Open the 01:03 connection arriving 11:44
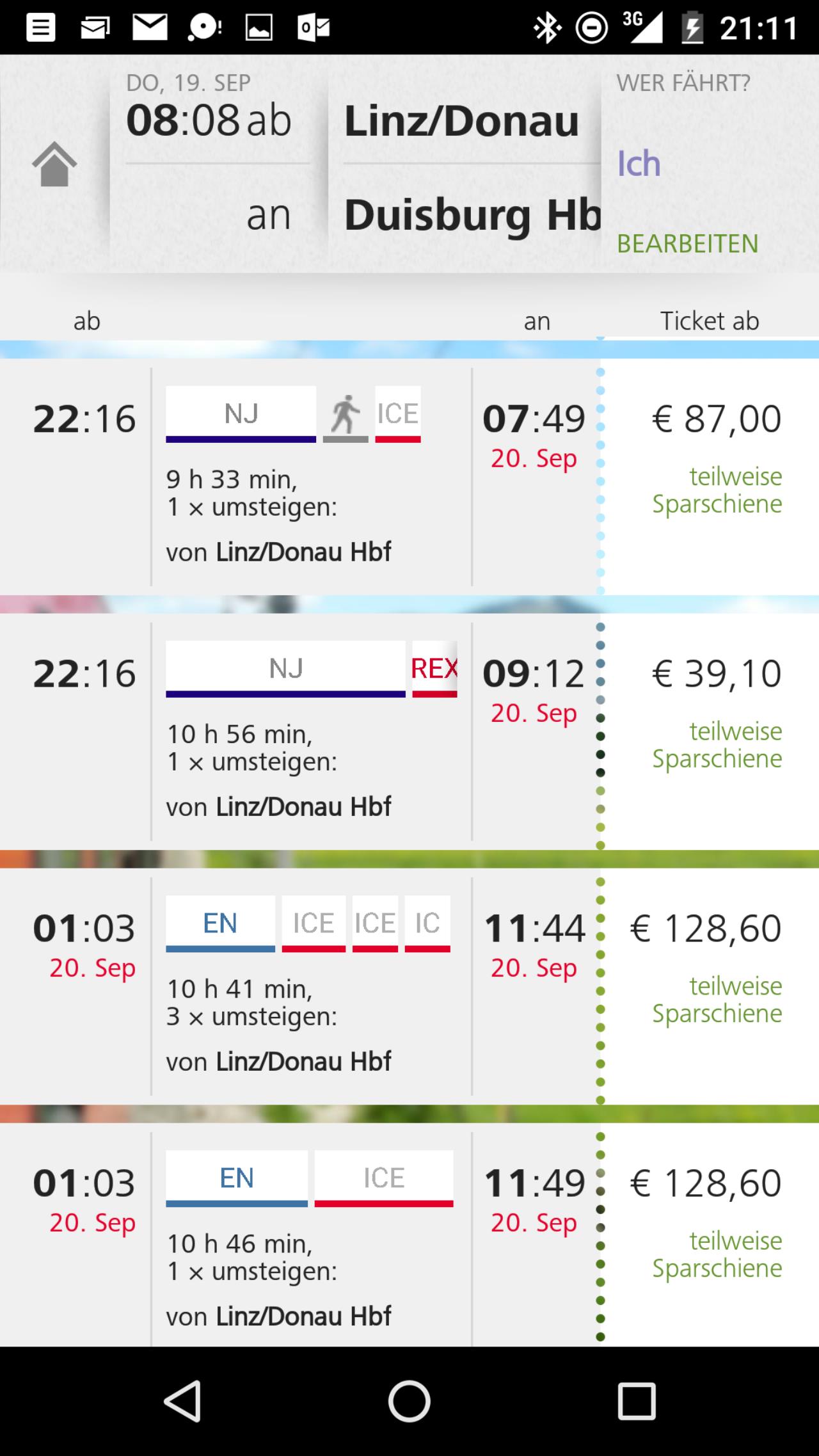This screenshot has width=819, height=1456. click(x=311, y=986)
